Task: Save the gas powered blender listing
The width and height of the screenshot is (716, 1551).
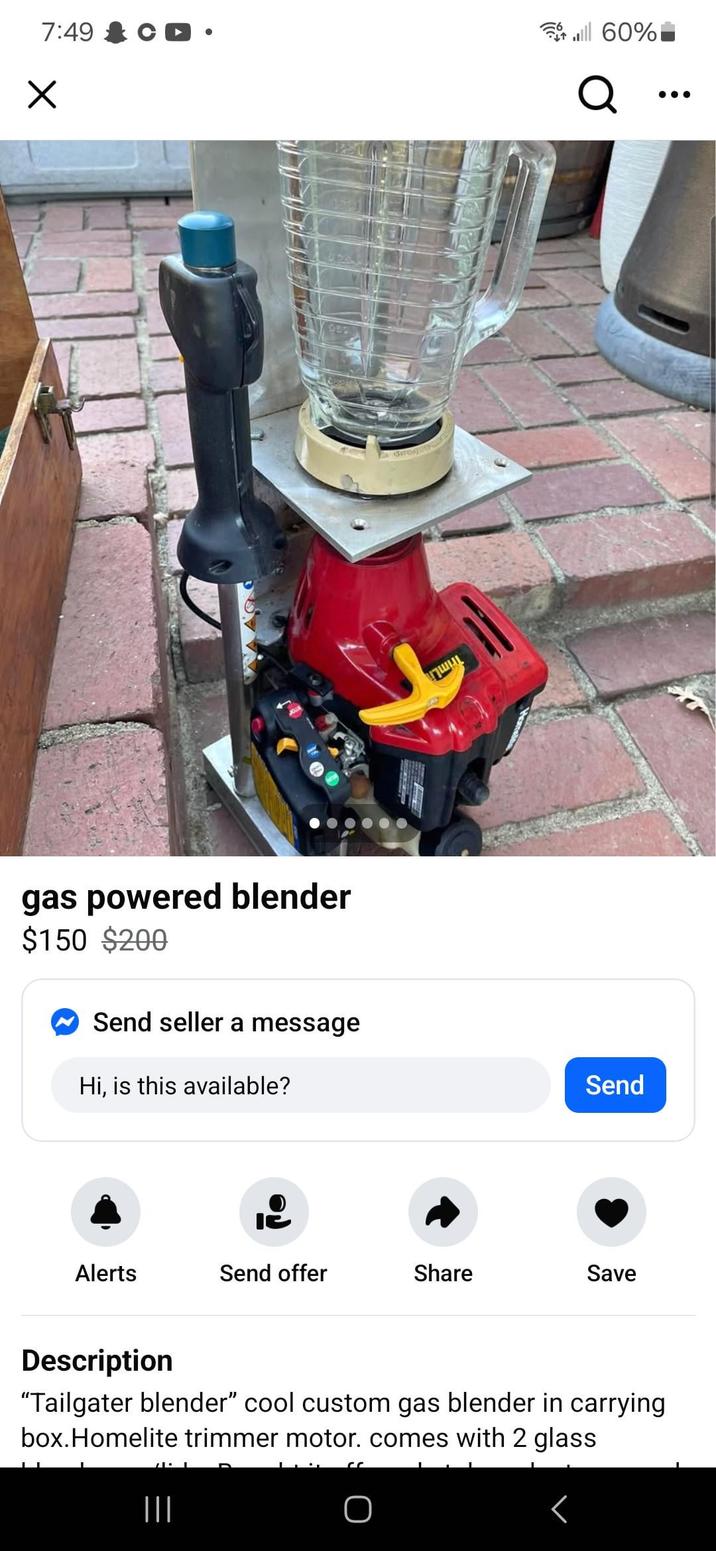Action: [x=611, y=1212]
